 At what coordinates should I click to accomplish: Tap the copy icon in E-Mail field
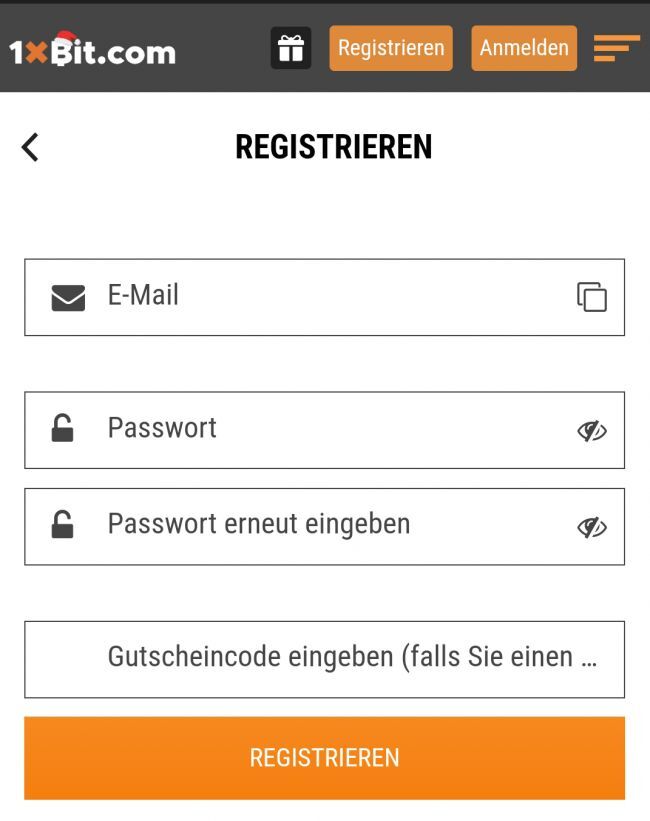[591, 297]
